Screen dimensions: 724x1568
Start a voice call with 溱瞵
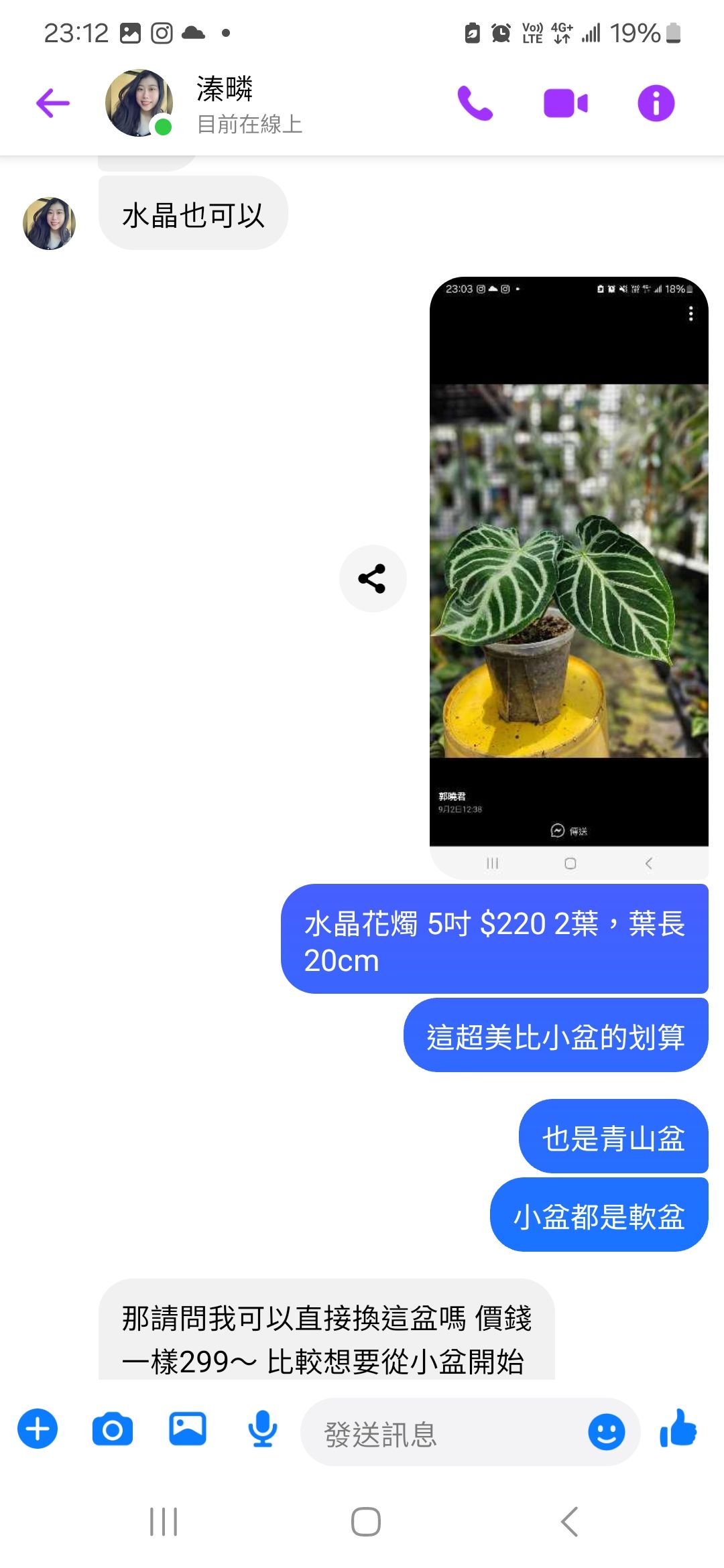point(475,103)
